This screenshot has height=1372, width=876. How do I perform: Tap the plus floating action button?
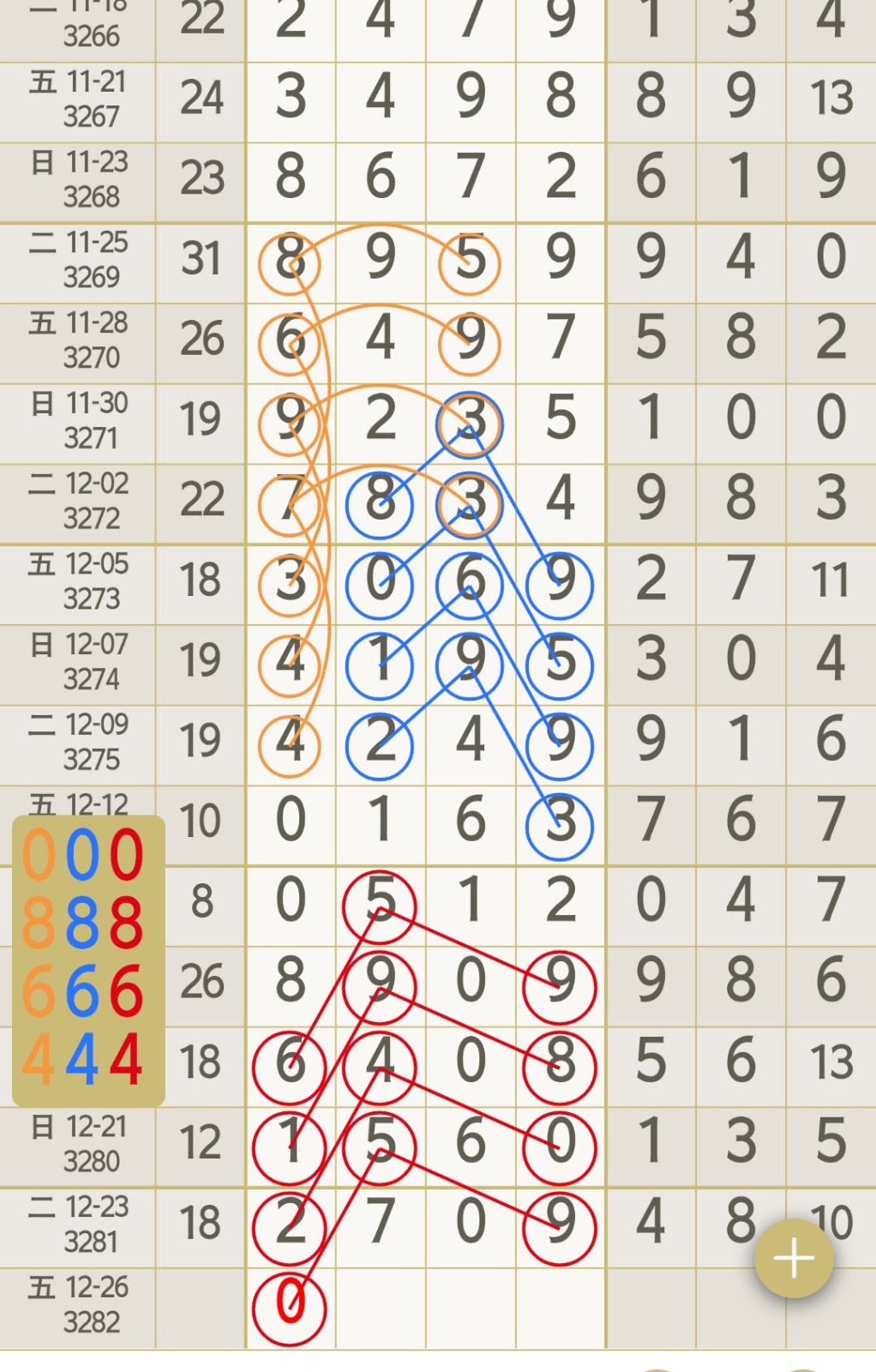tap(794, 1258)
